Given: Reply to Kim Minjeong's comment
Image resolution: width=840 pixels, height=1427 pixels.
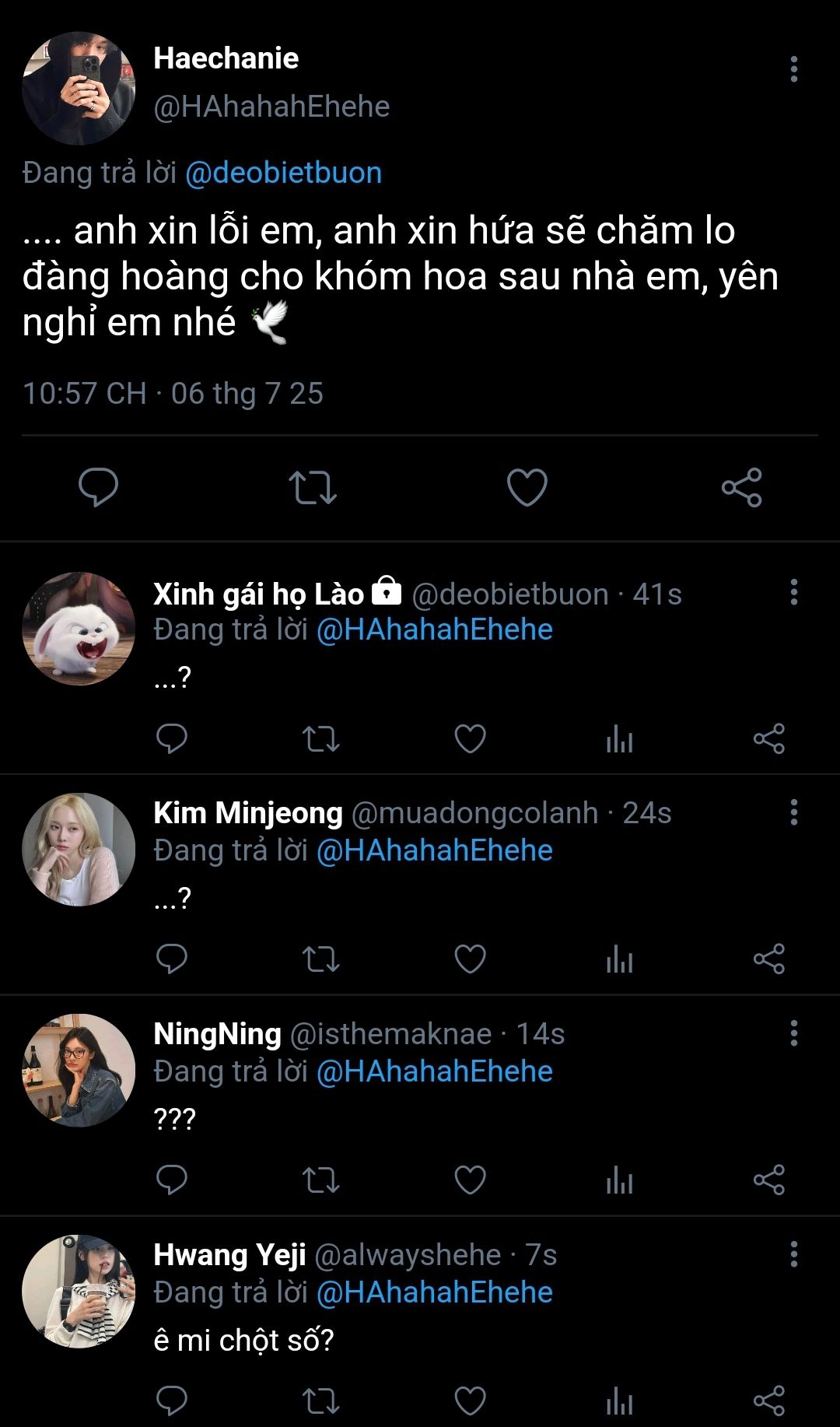Looking at the screenshot, I should pyautogui.click(x=172, y=959).
